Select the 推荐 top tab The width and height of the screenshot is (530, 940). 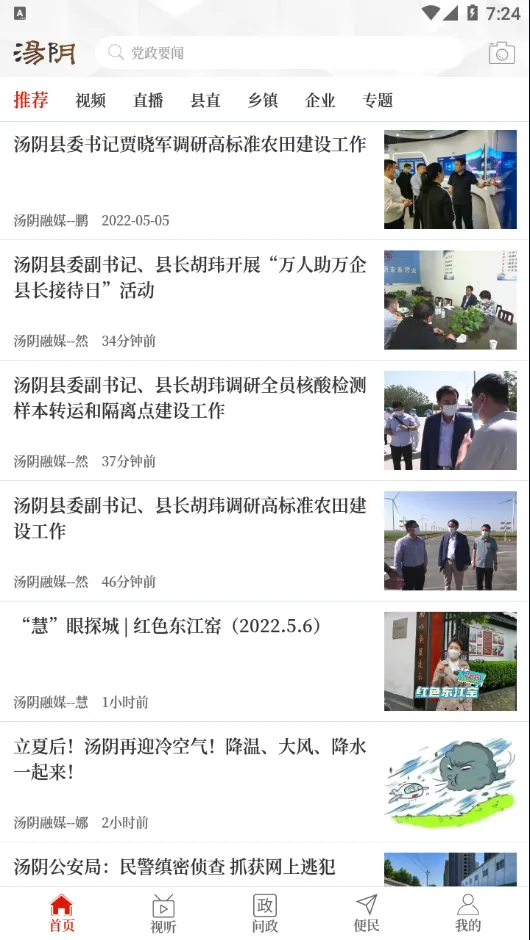click(31, 100)
